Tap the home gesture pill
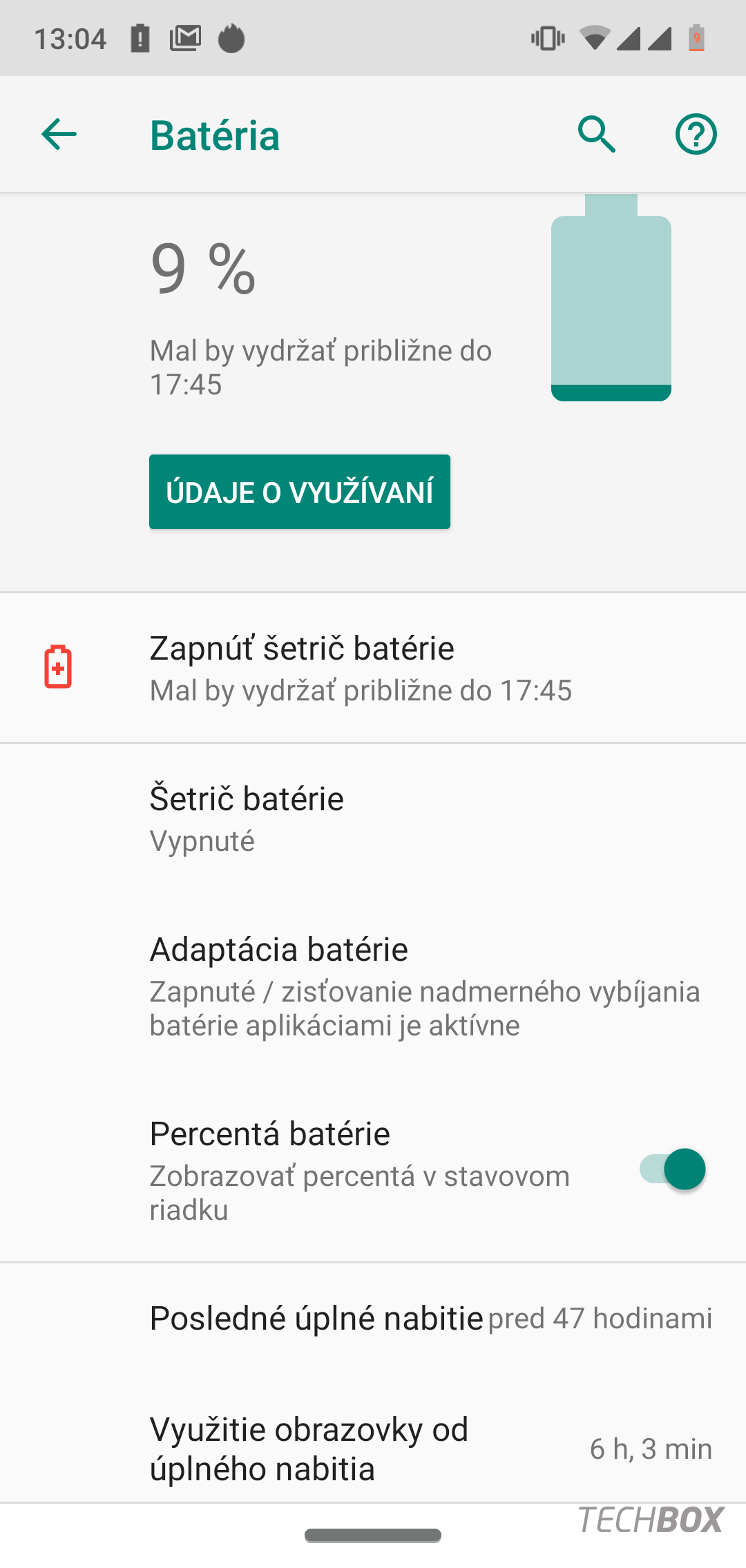Viewport: 746px width, 1568px height. [373, 1535]
